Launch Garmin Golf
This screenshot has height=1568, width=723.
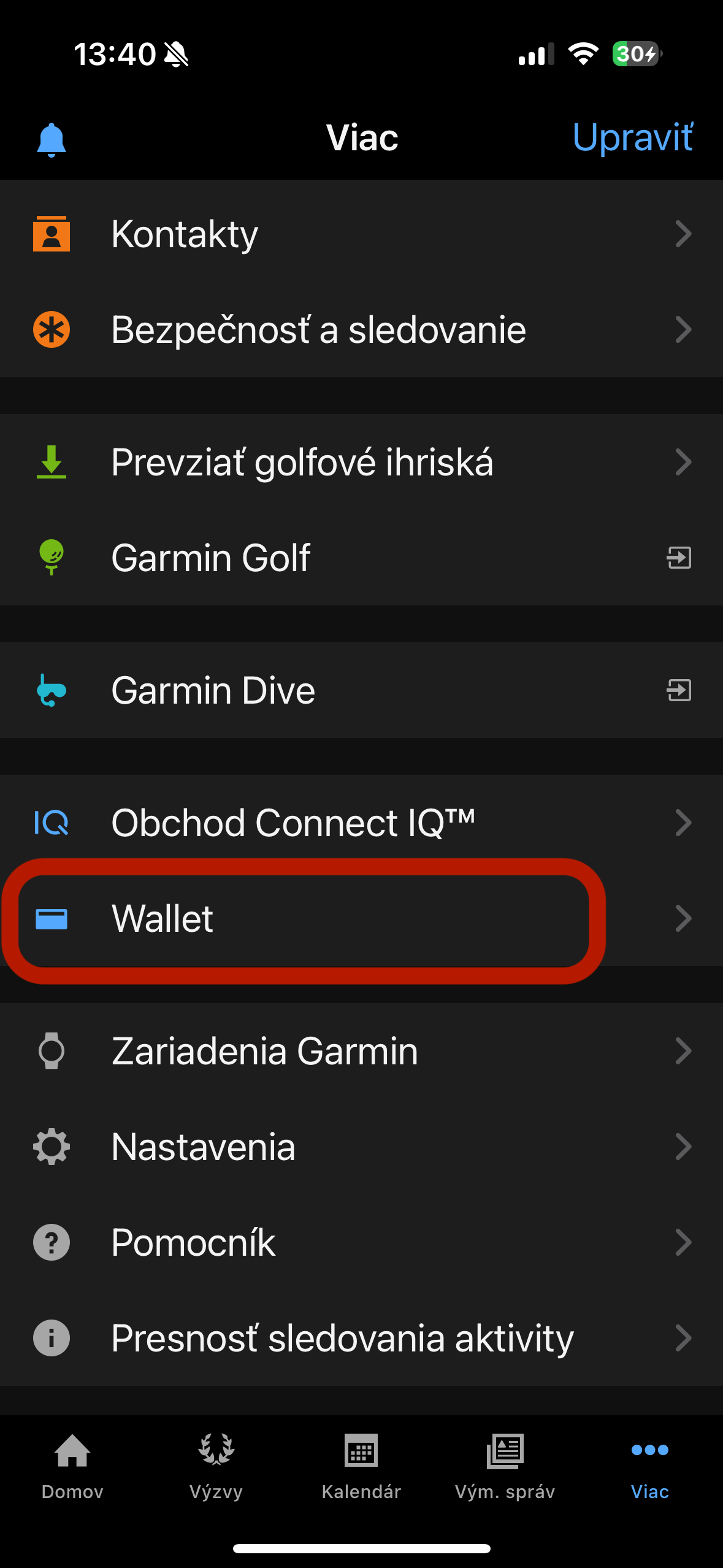tap(361, 558)
